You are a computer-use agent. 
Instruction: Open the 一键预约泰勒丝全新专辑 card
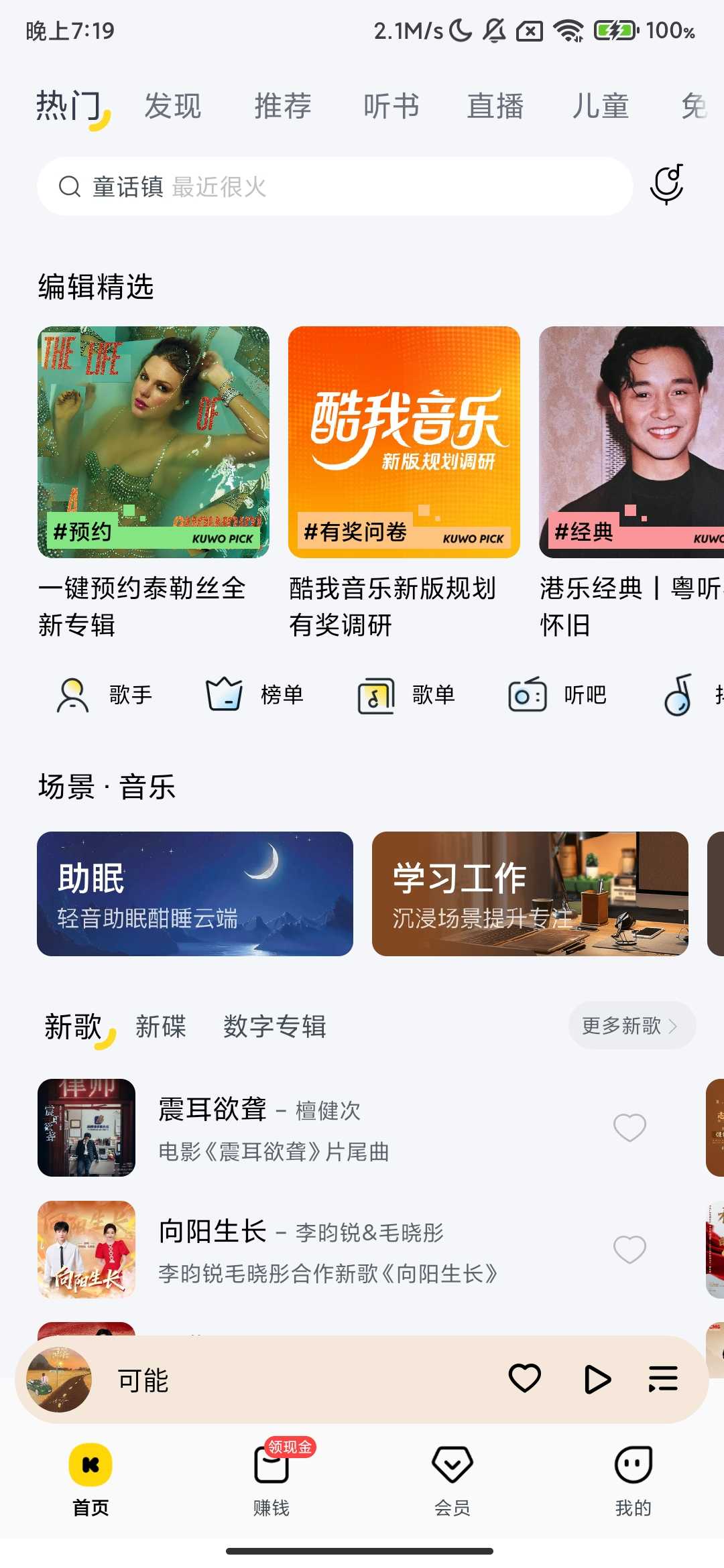(154, 442)
